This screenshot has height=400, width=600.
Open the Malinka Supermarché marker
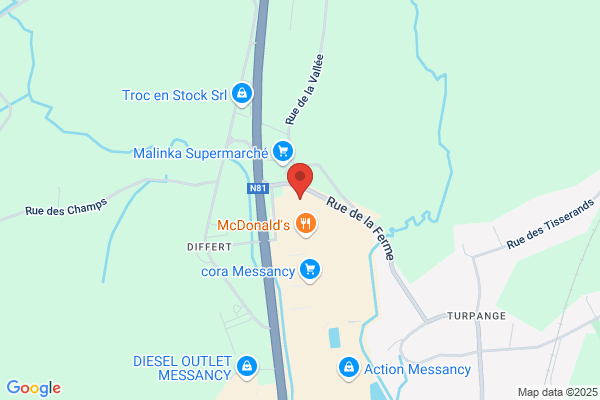pos(283,152)
